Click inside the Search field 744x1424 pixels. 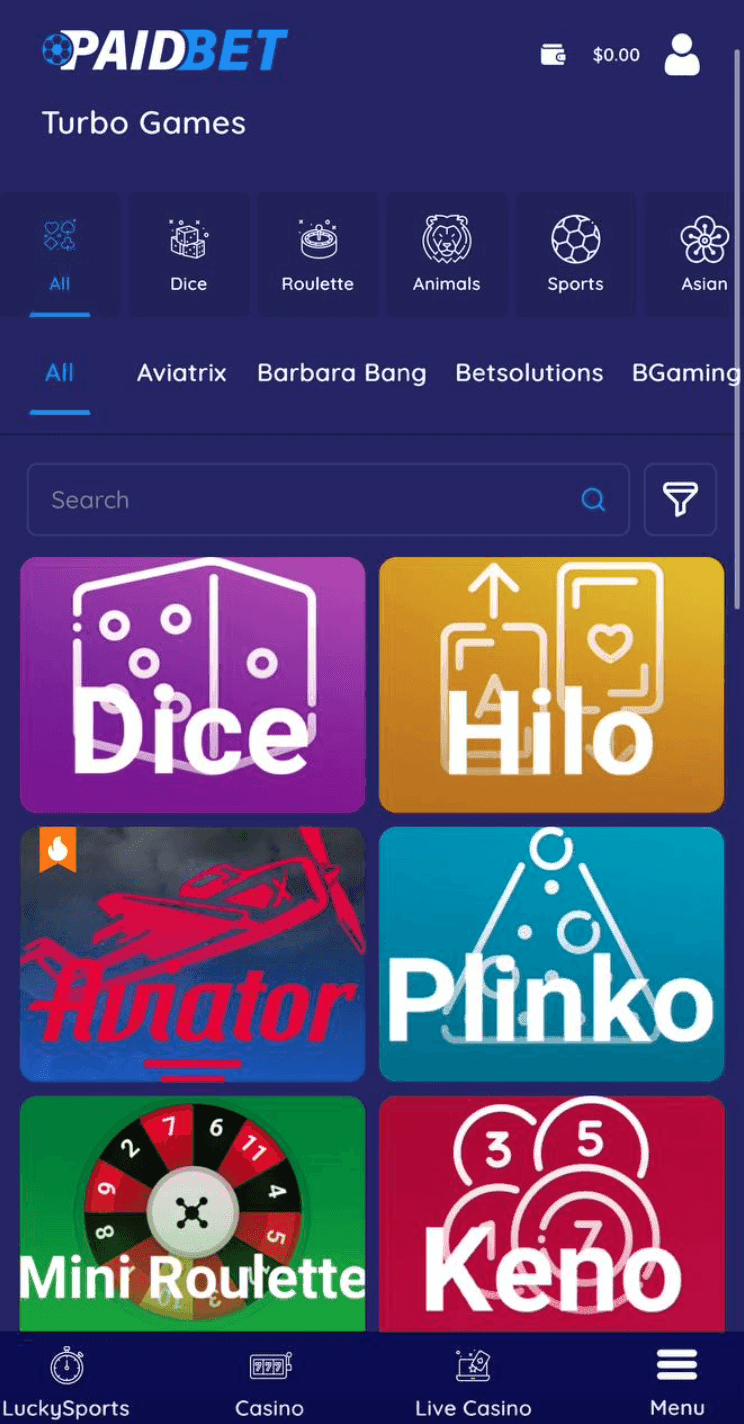[300, 500]
